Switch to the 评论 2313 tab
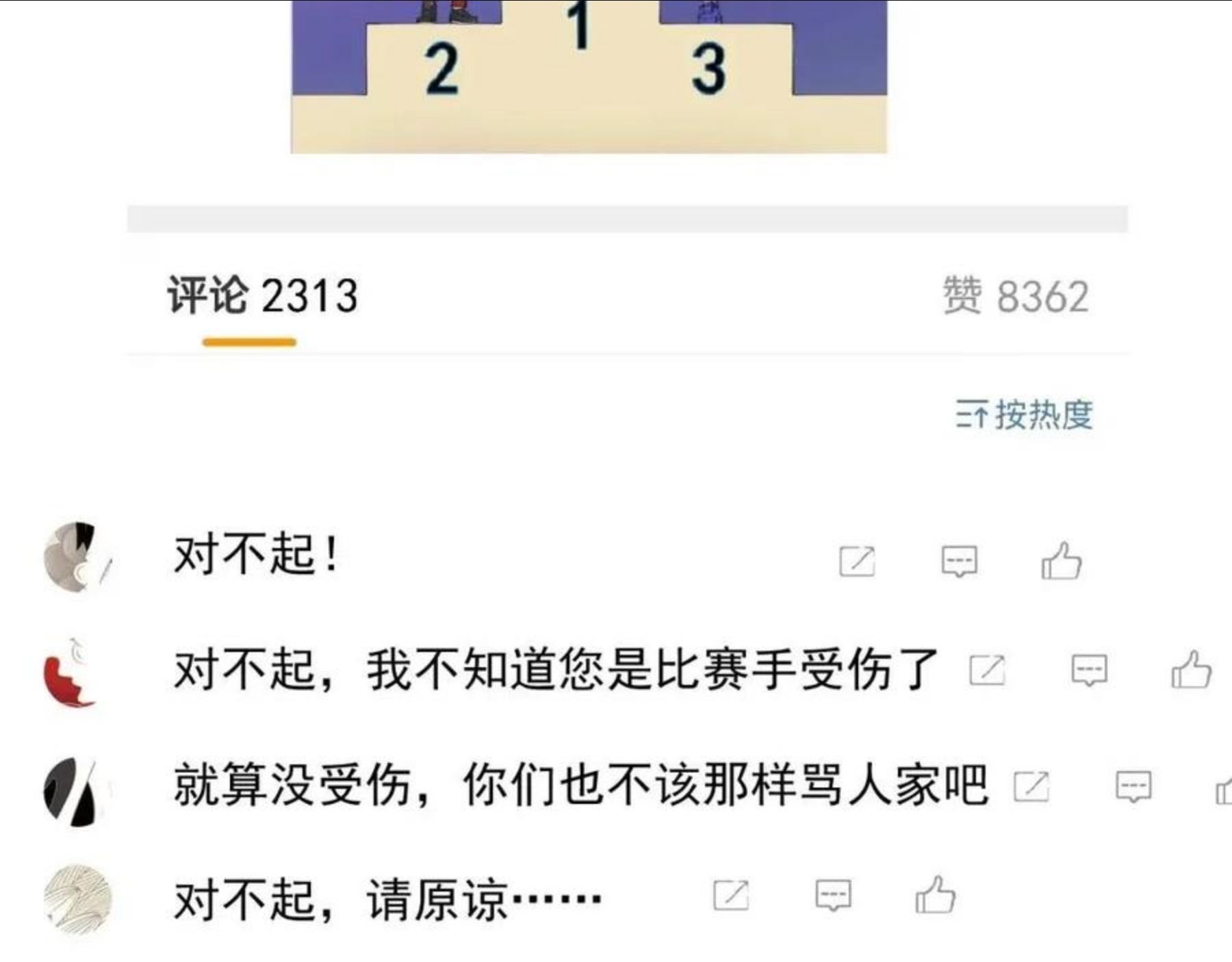Screen dimensions: 1232x962 tap(262, 296)
